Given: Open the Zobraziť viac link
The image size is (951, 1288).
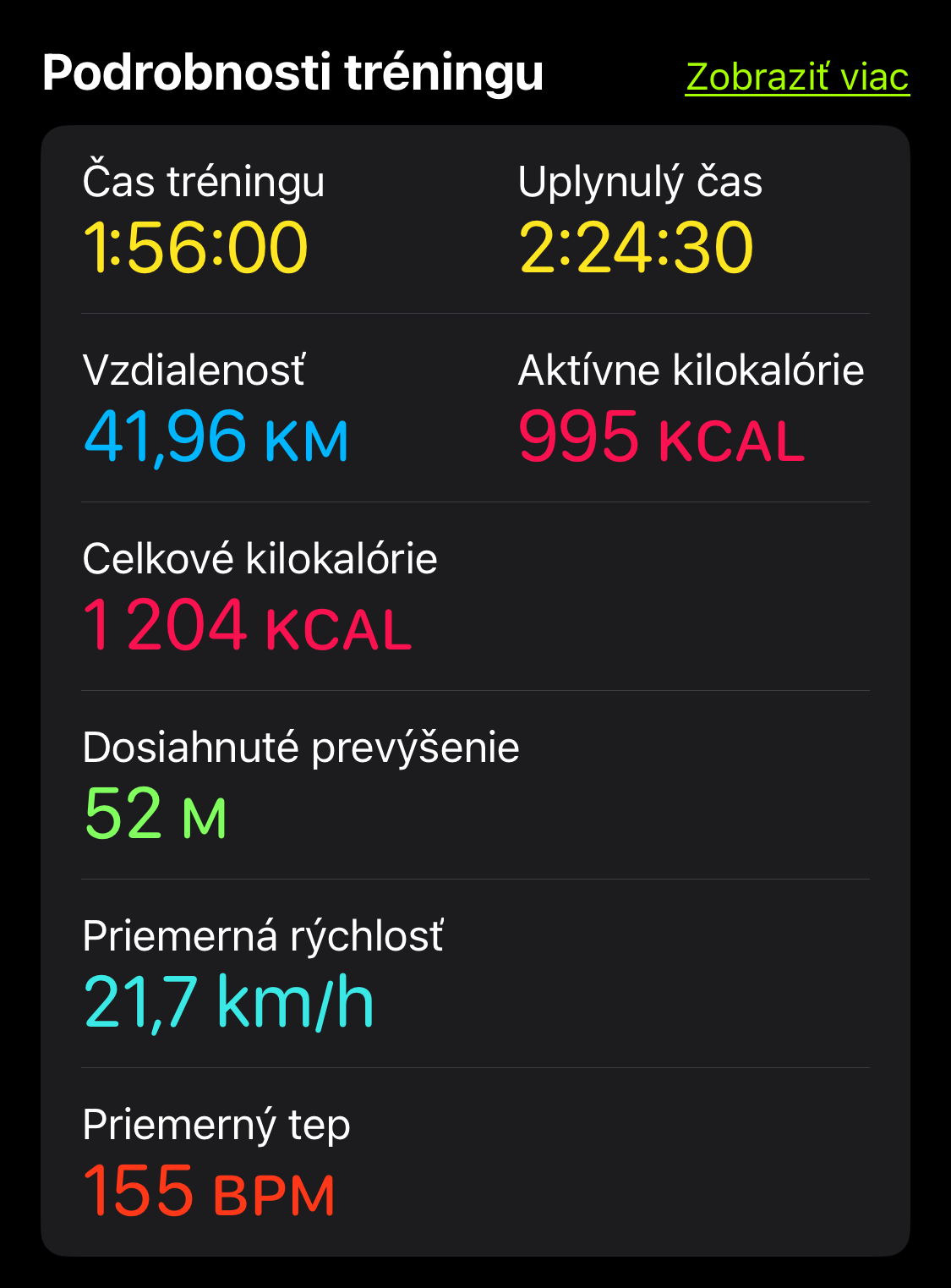Looking at the screenshot, I should click(x=796, y=77).
